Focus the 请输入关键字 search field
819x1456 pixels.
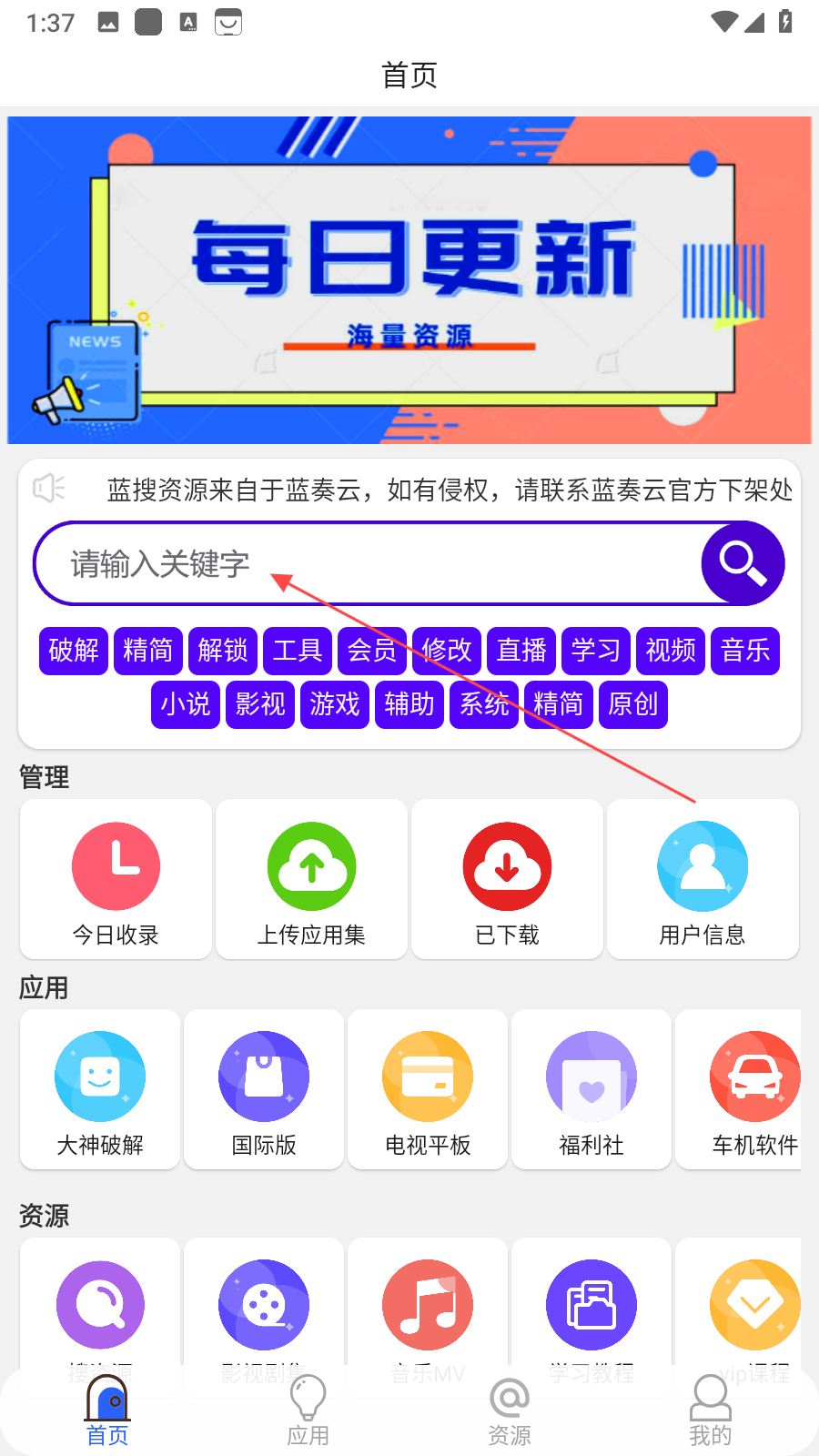pos(364,563)
